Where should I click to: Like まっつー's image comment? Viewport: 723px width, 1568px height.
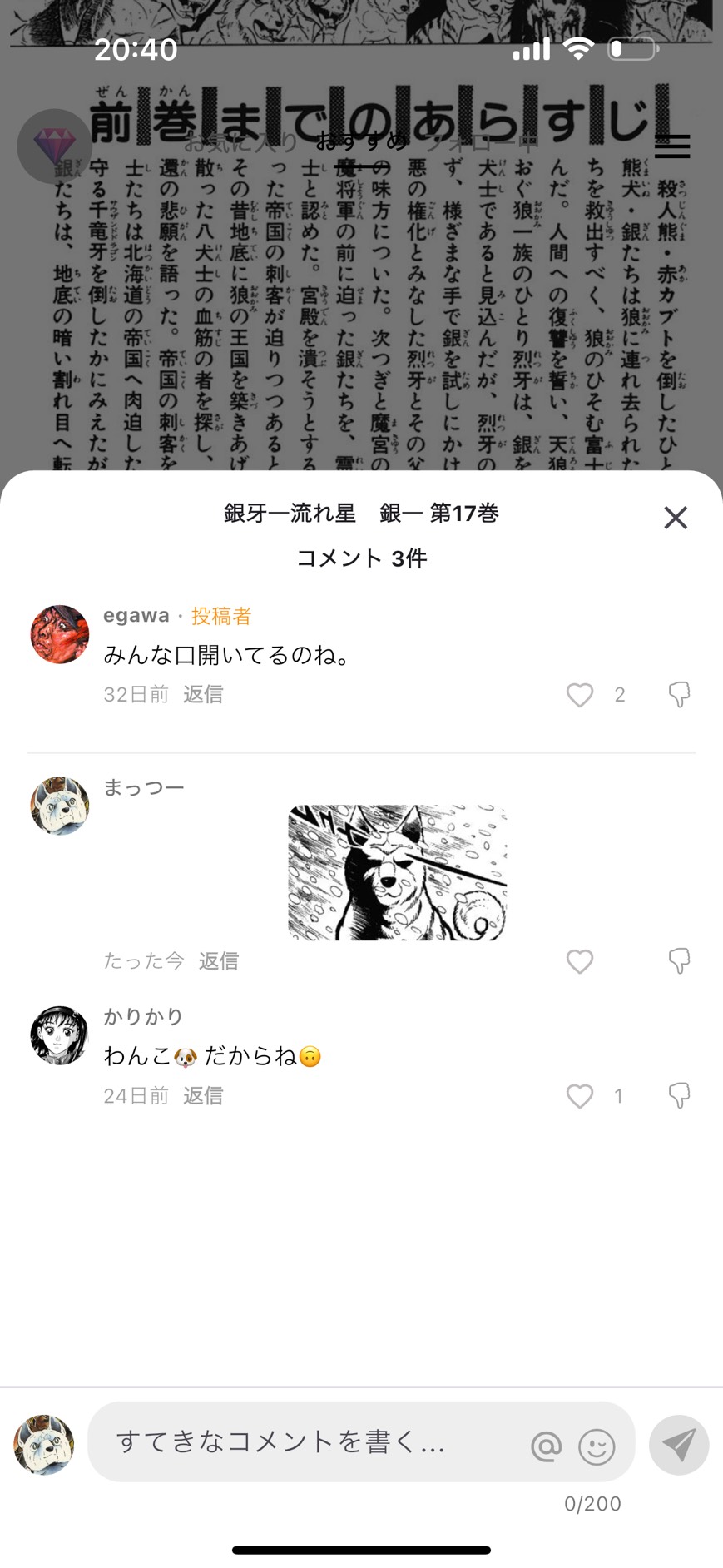(x=580, y=961)
